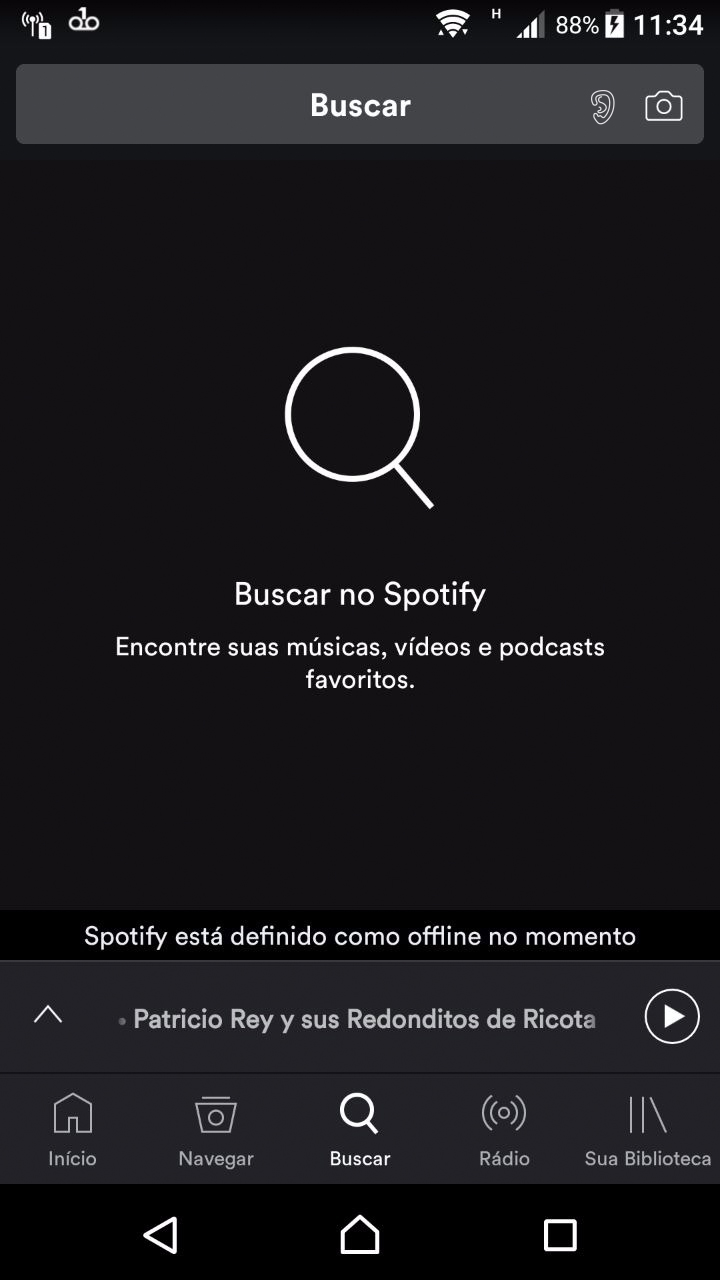
Task: Switch to the Buscar tab
Action: (359, 1128)
